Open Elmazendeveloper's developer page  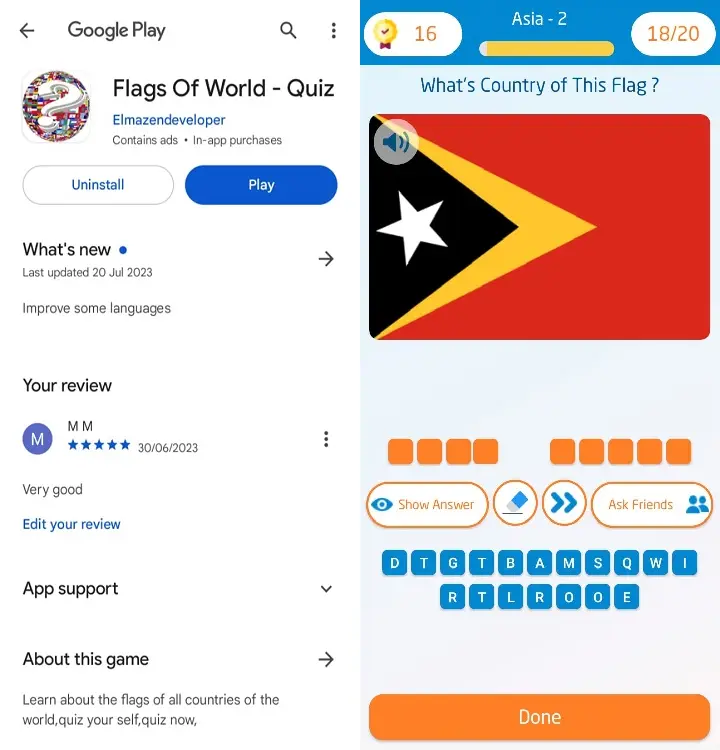(169, 120)
